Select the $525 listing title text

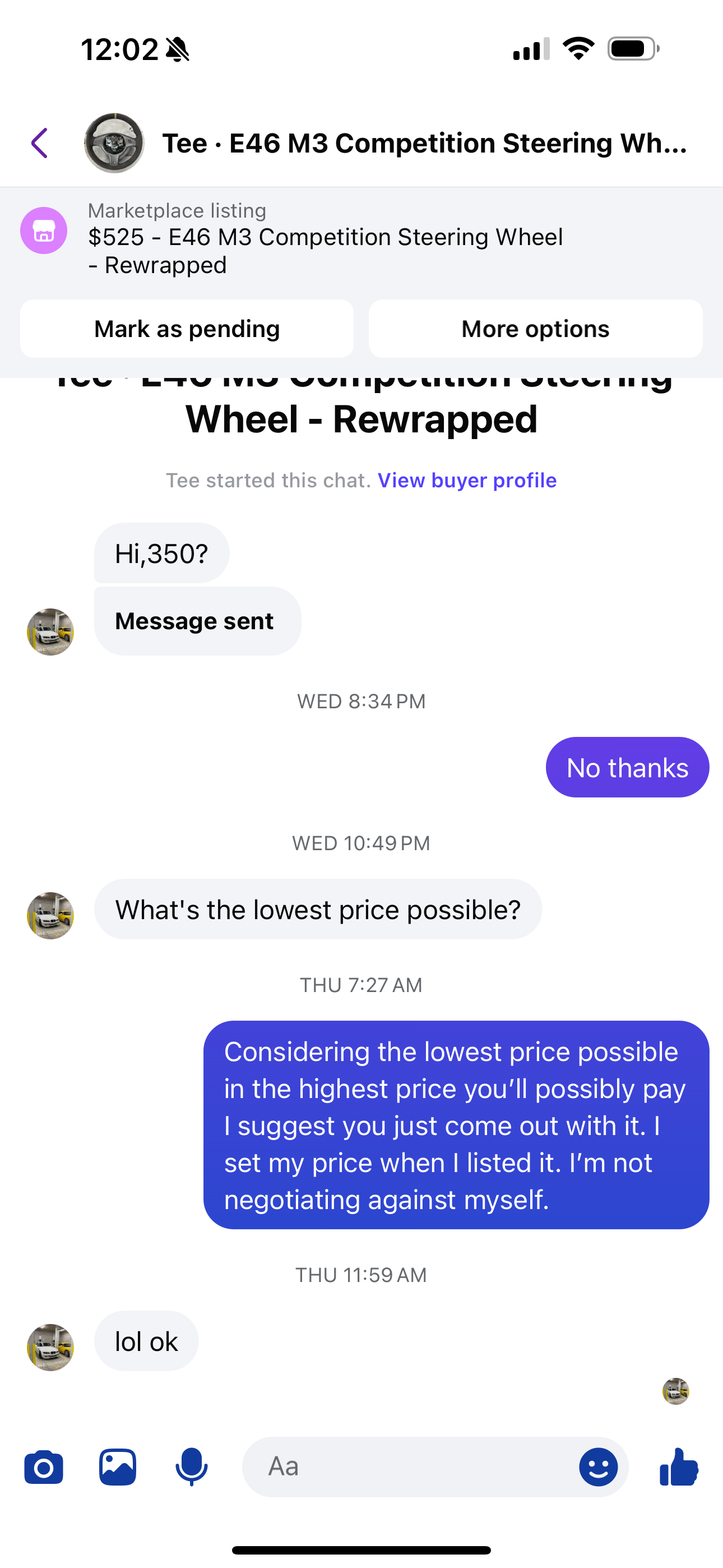pyautogui.click(x=327, y=250)
